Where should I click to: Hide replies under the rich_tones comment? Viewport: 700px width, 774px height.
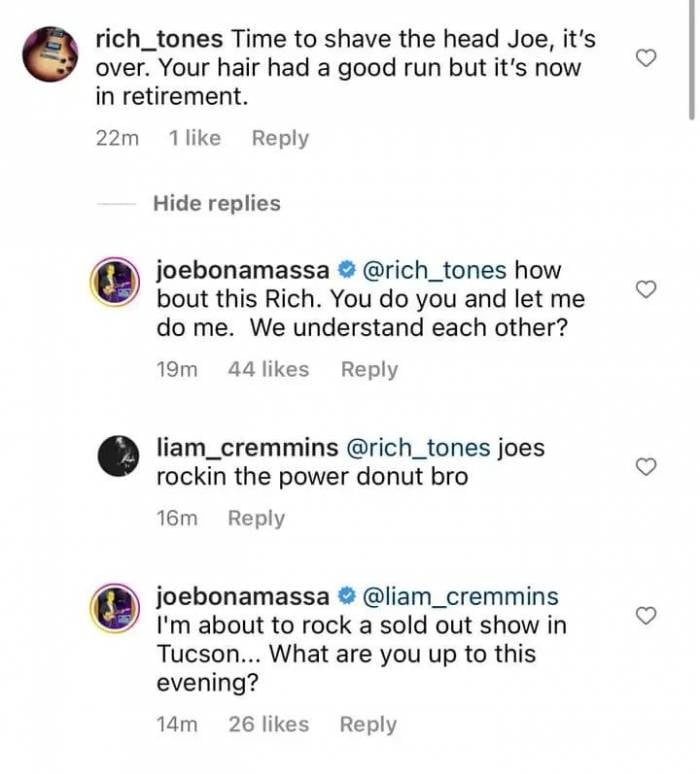[x=216, y=204]
